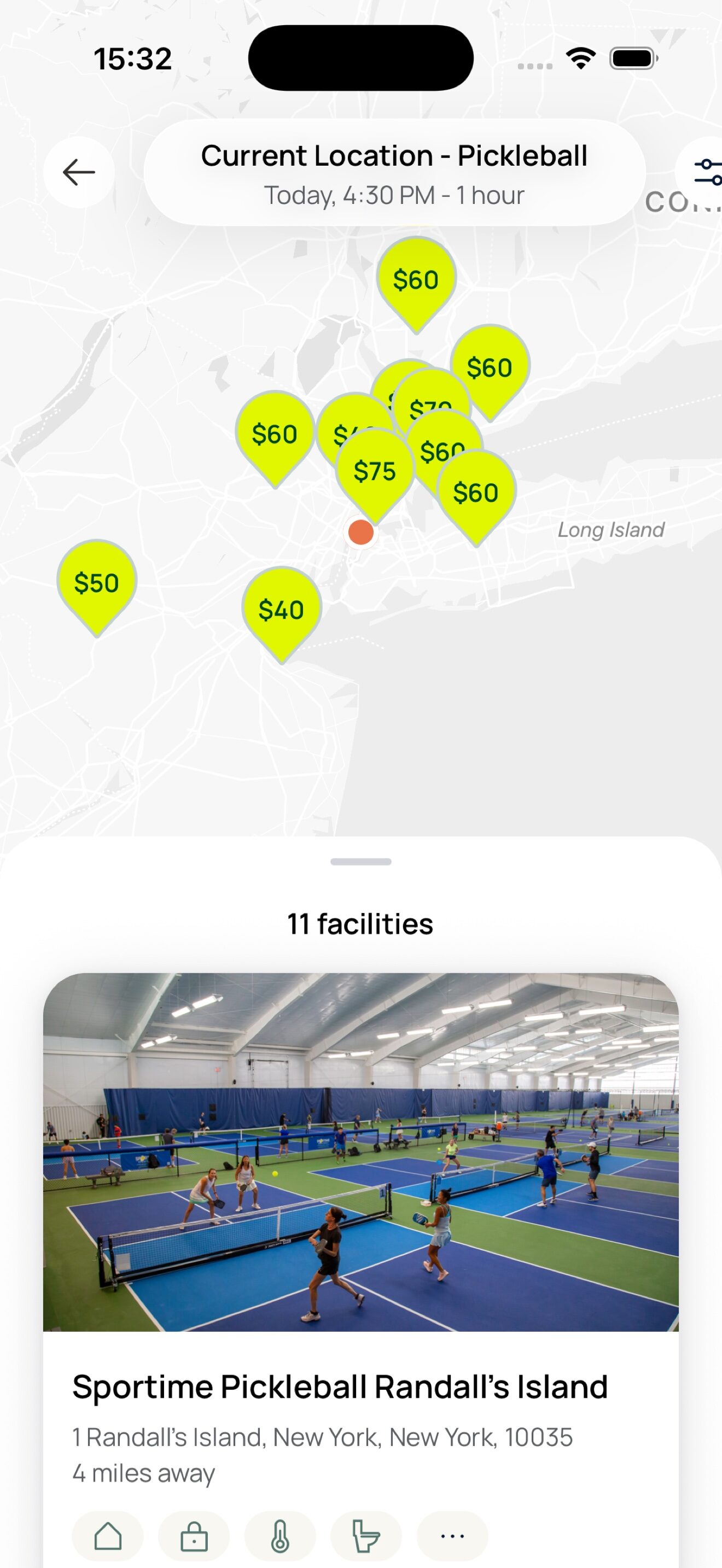Tap the current location dot on map
The height and width of the screenshot is (1568, 722).
tap(361, 532)
